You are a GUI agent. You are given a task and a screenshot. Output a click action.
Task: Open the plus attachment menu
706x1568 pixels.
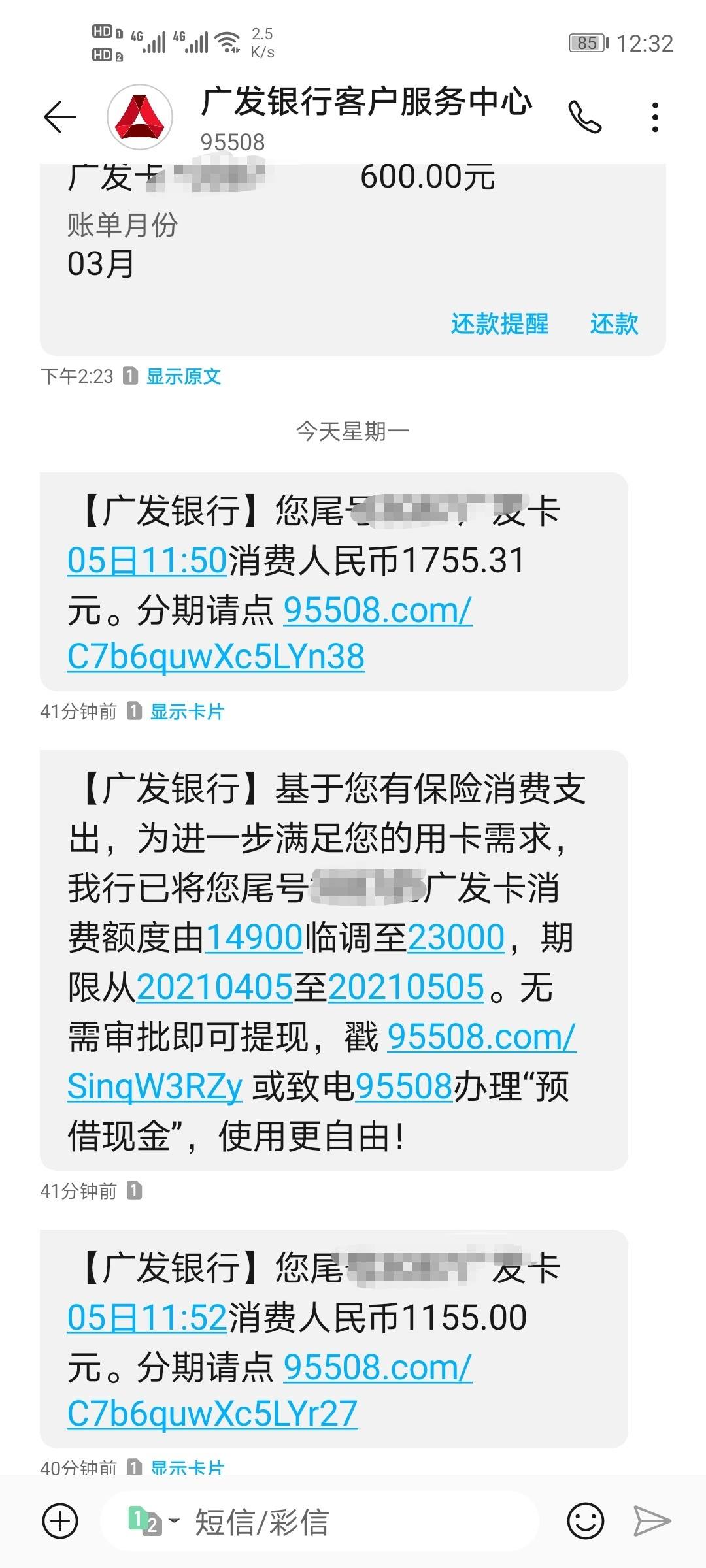tap(60, 1521)
